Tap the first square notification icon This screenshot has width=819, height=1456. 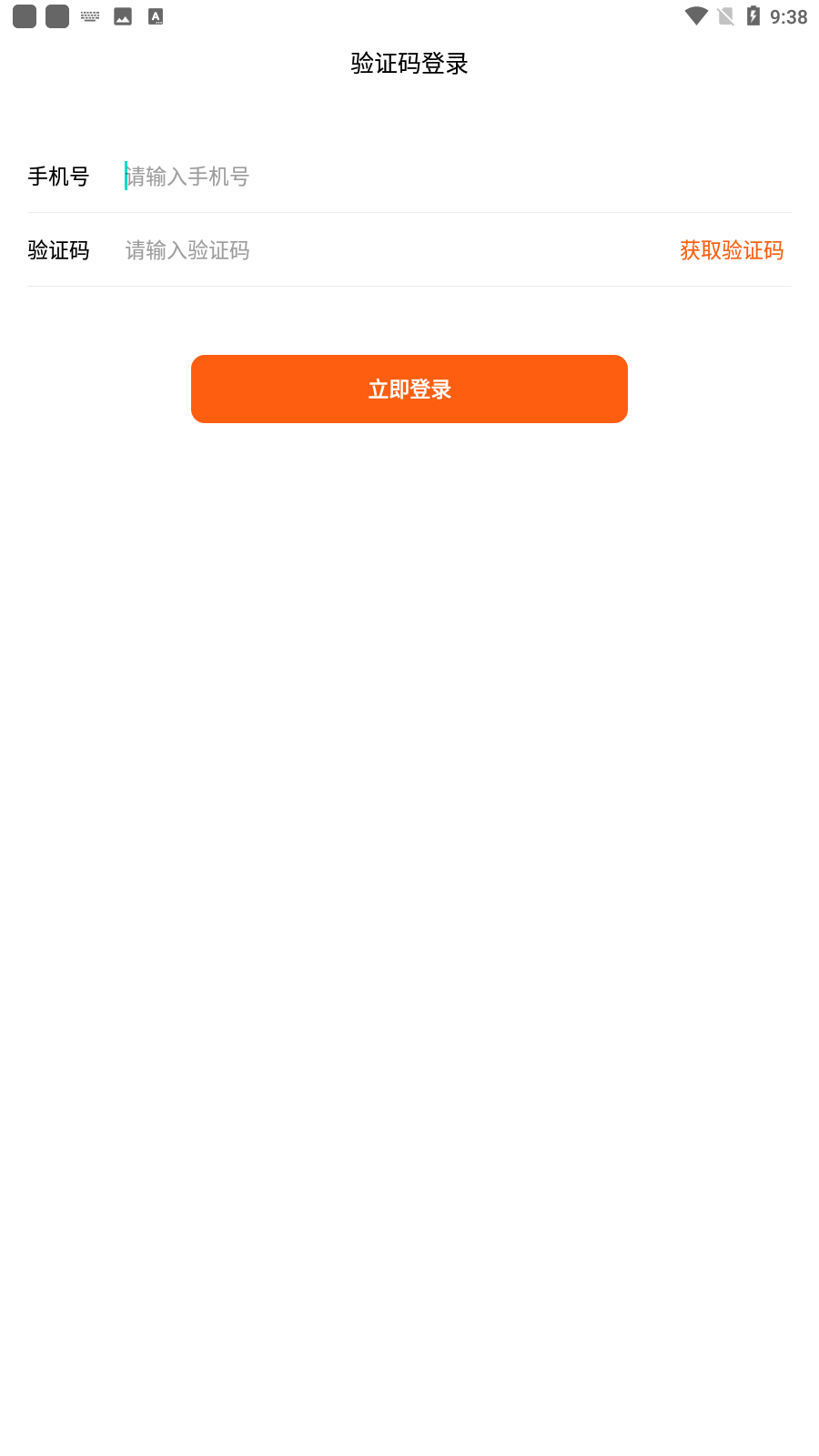coord(25,15)
